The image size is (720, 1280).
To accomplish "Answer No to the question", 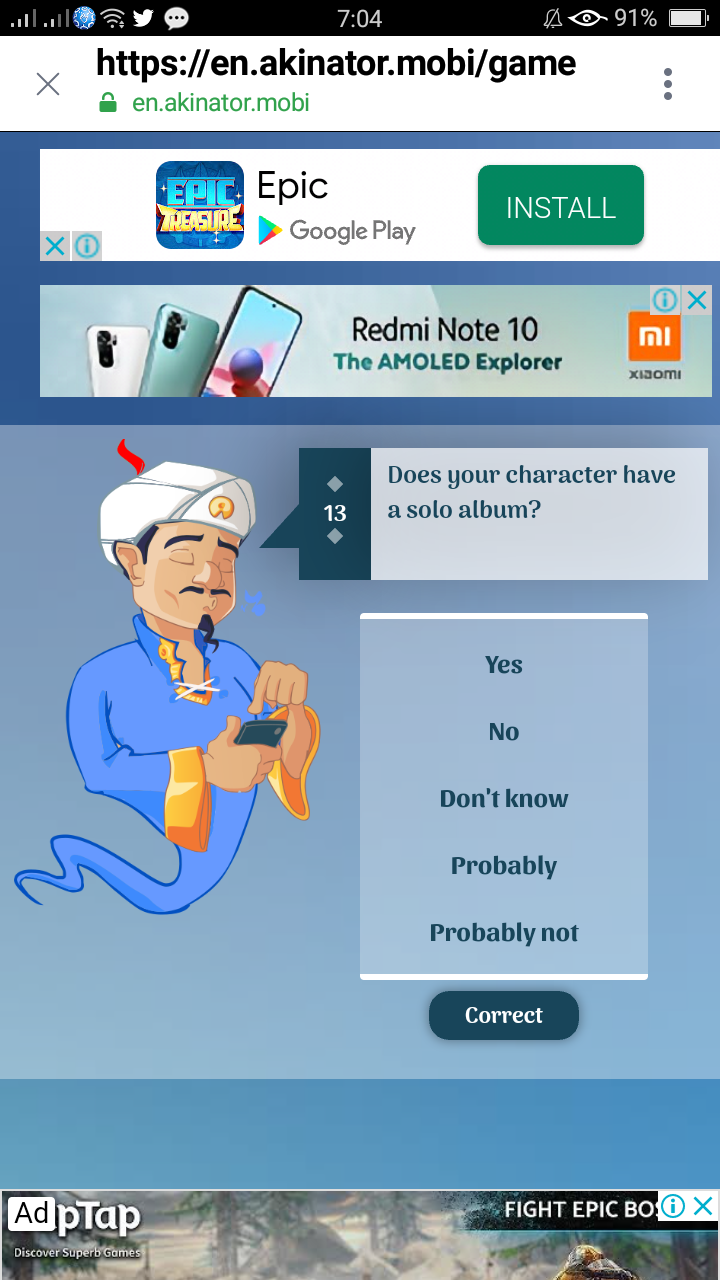I will (x=504, y=732).
